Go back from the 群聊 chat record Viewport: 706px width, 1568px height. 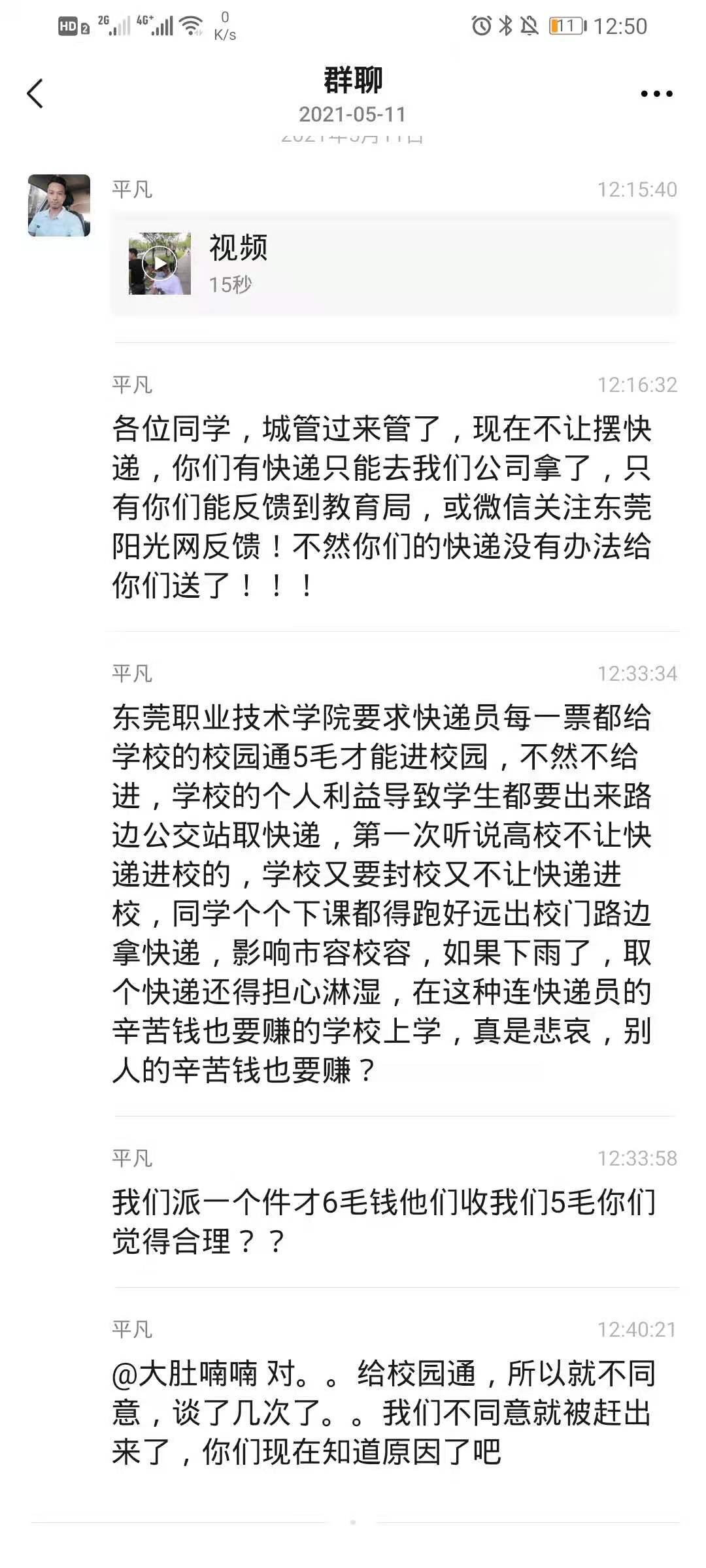[x=35, y=93]
